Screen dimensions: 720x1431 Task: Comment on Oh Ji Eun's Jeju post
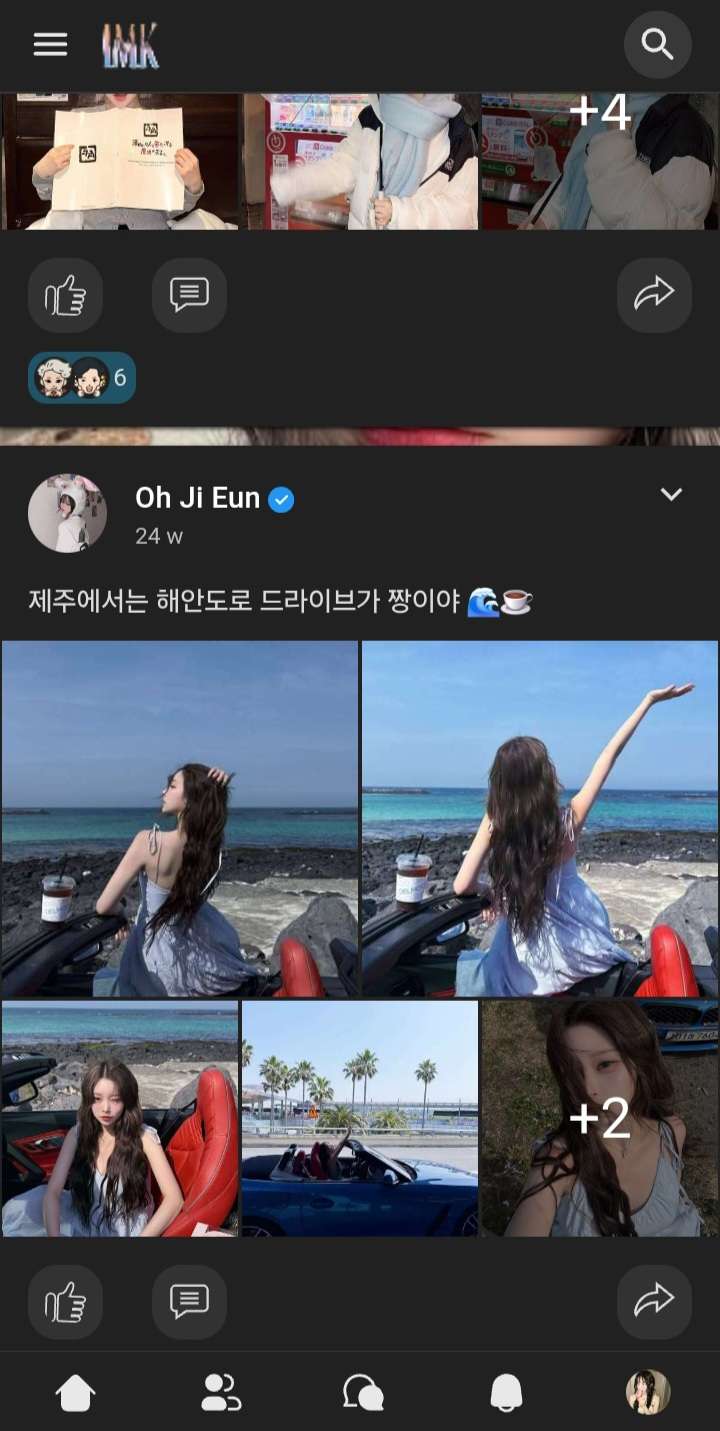click(189, 1301)
